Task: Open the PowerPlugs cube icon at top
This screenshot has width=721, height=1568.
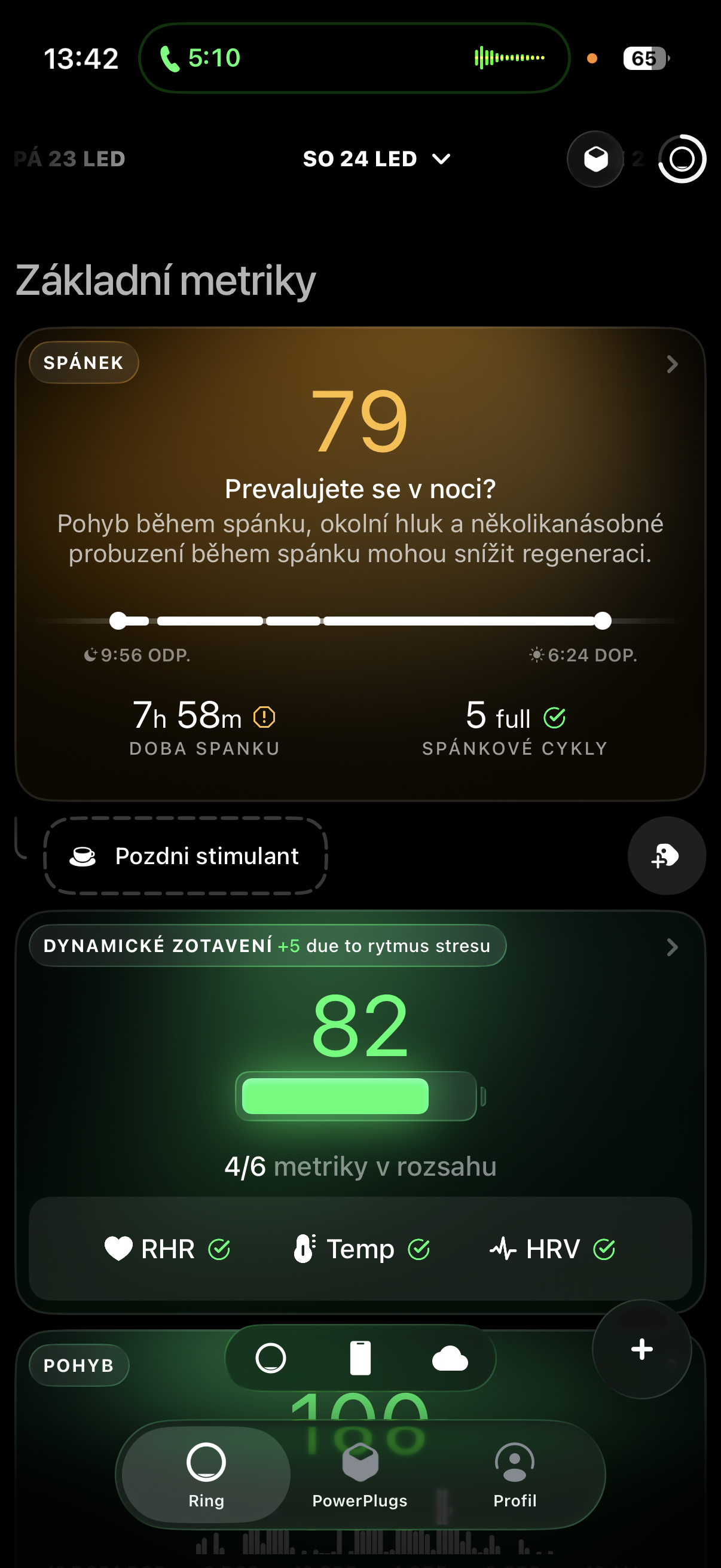Action: click(x=595, y=159)
